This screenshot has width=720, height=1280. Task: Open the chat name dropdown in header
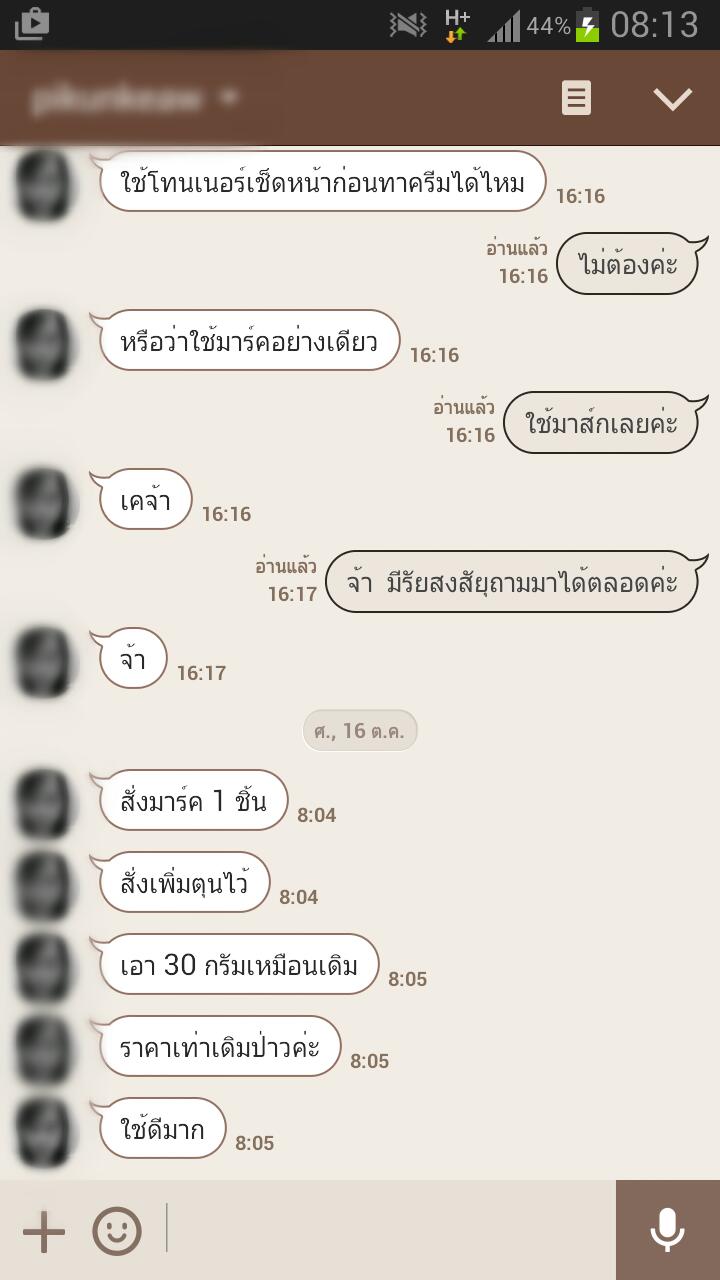click(x=136, y=98)
